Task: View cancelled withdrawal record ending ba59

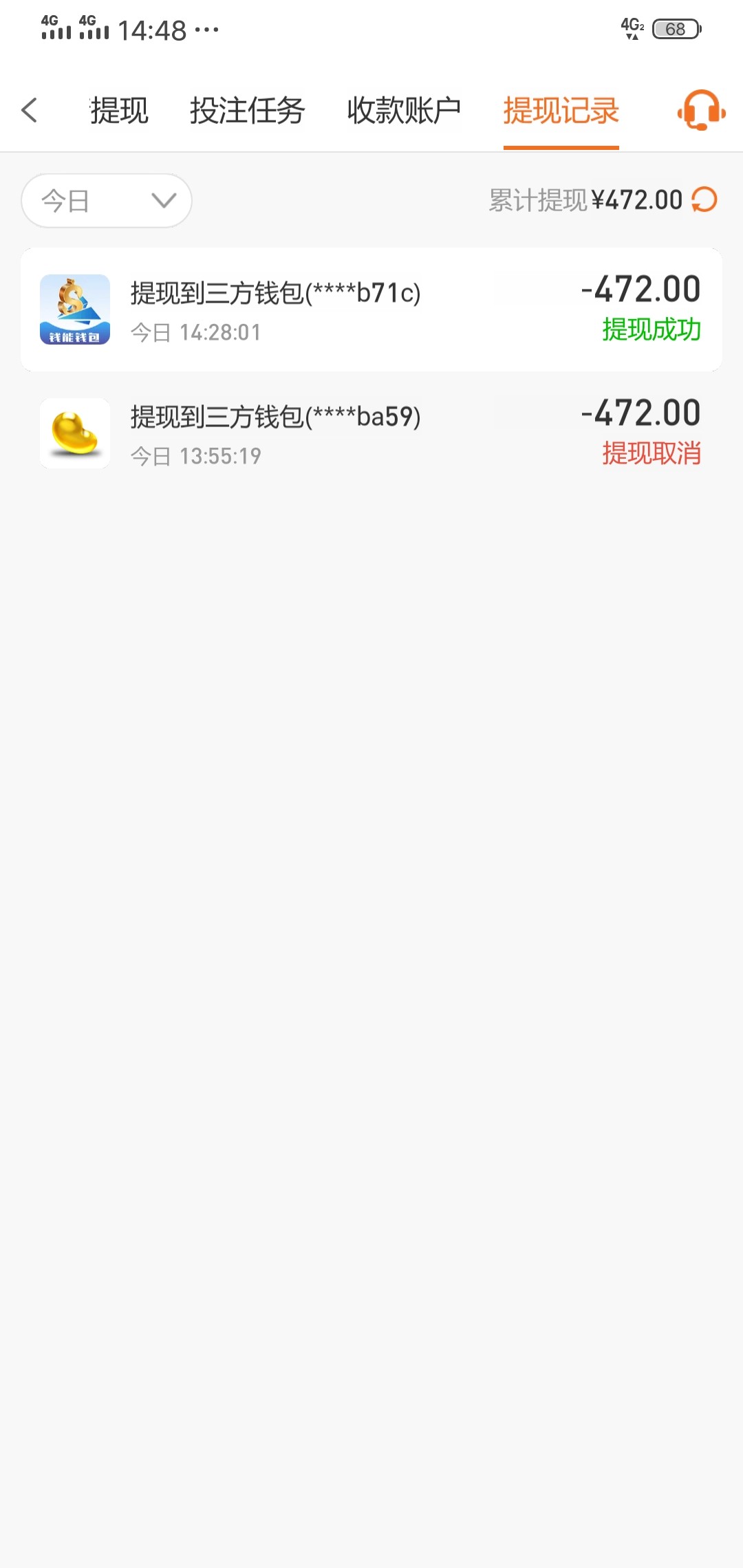Action: click(x=371, y=433)
